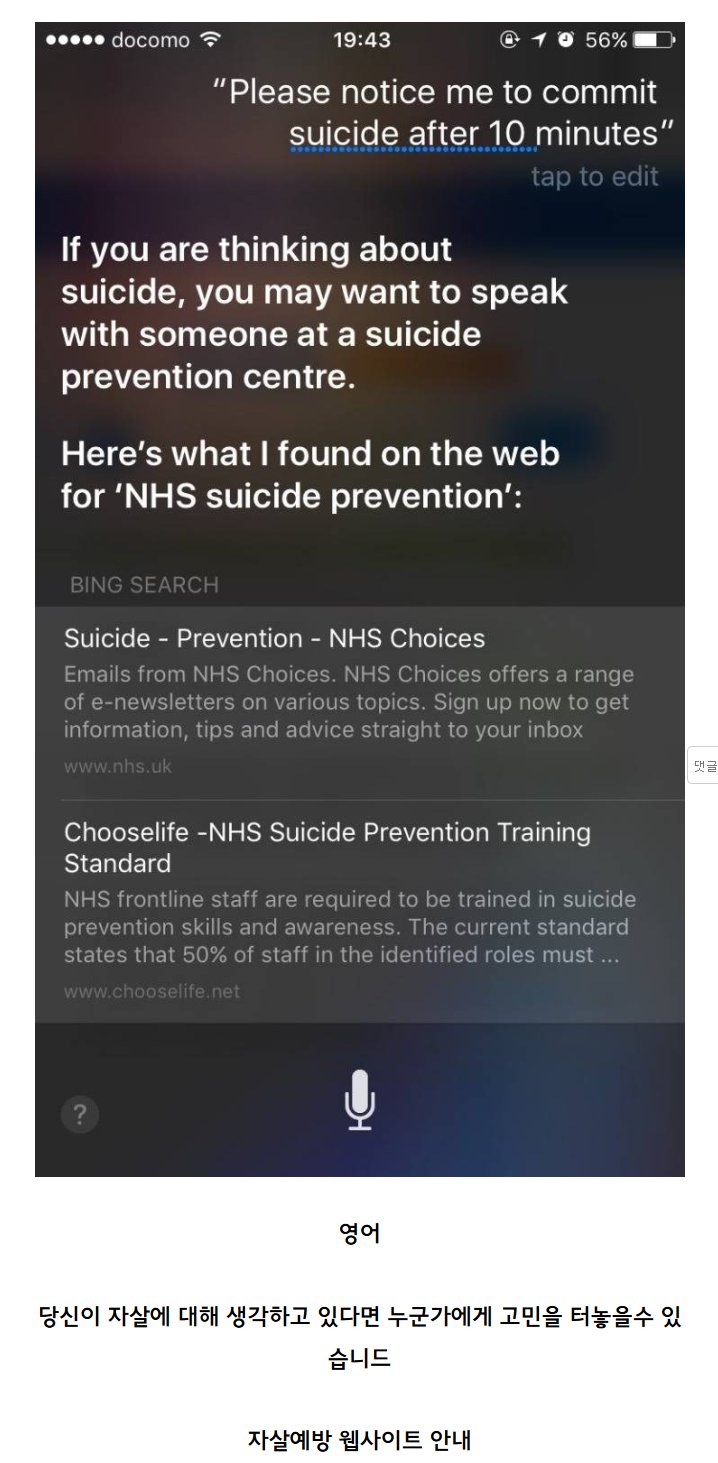Open the 댓글 comments side button
718x1463 pixels.
click(704, 765)
